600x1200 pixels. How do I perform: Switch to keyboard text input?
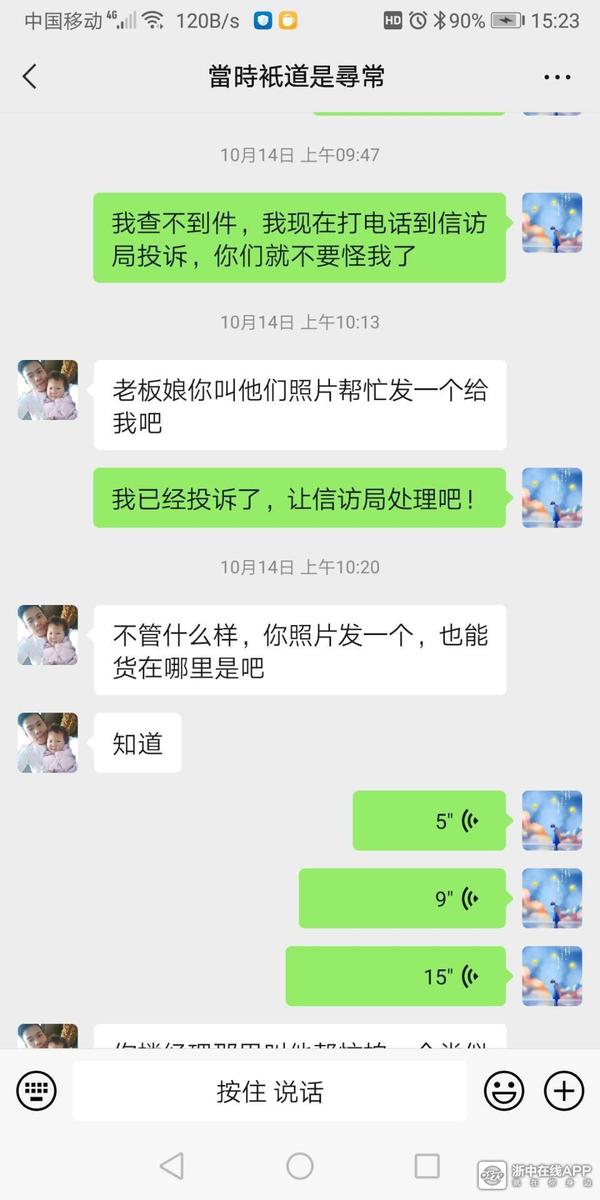tap(36, 1090)
